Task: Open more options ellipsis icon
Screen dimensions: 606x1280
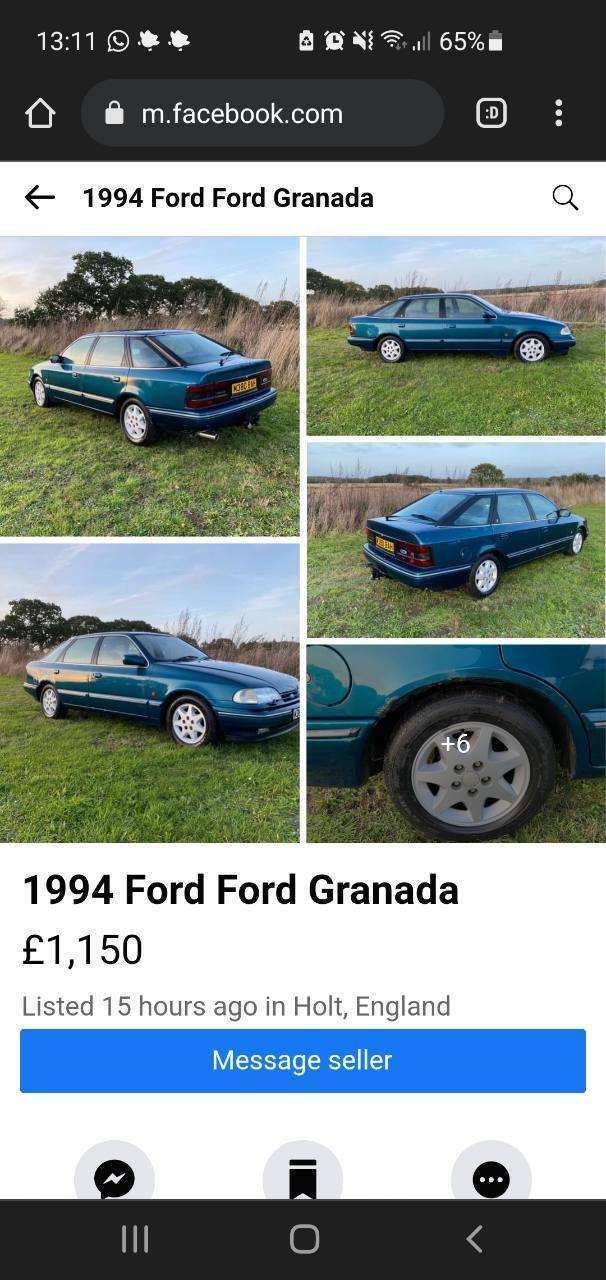Action: click(491, 1176)
